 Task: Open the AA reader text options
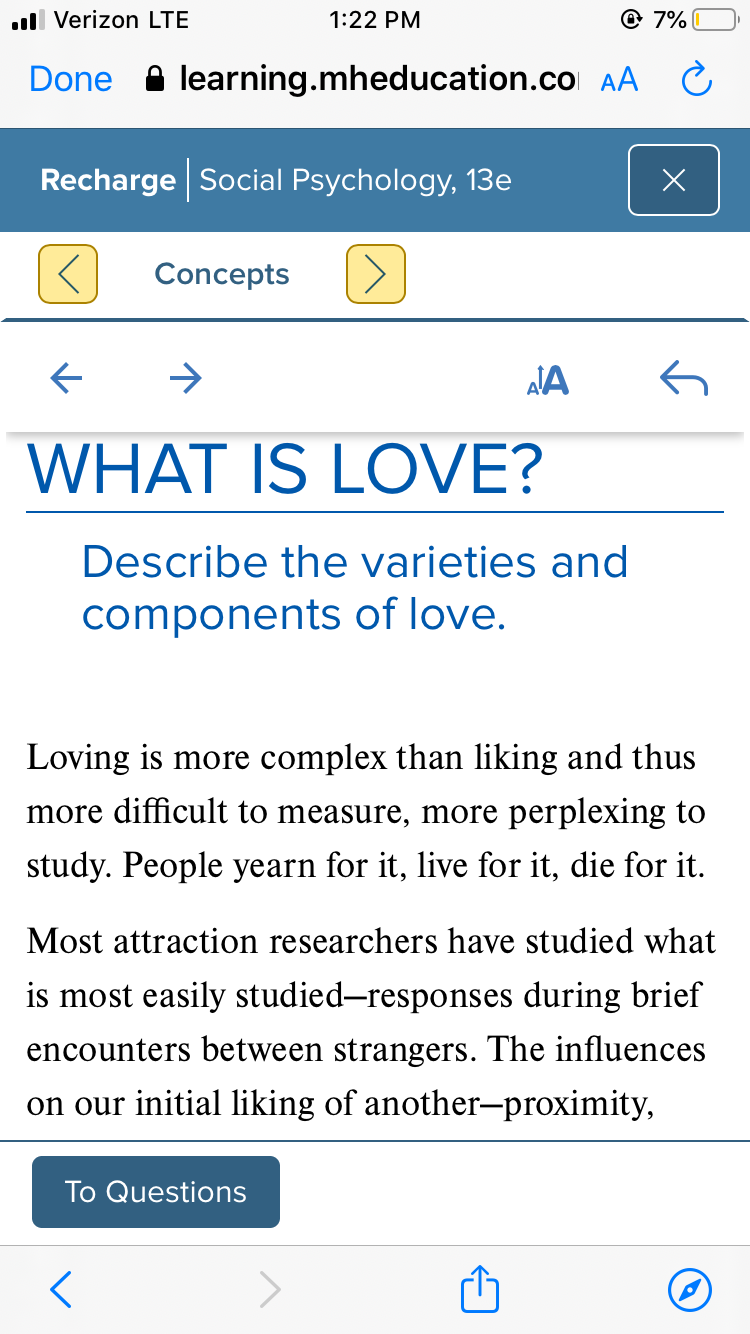click(x=619, y=81)
